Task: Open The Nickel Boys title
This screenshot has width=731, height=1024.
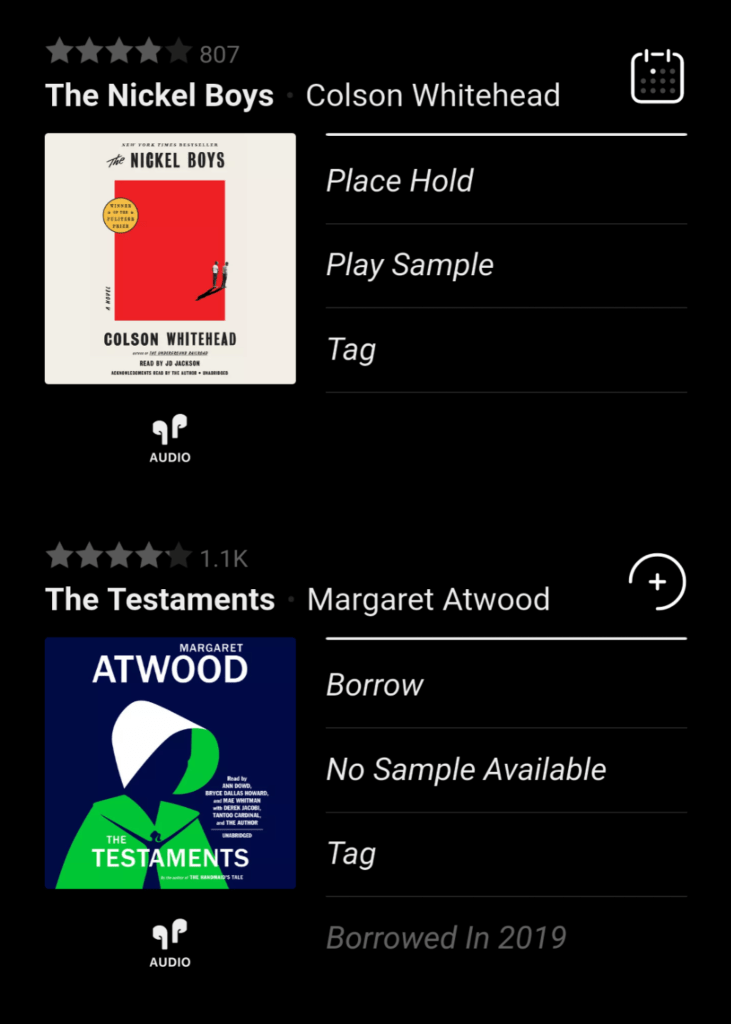Action: [159, 96]
